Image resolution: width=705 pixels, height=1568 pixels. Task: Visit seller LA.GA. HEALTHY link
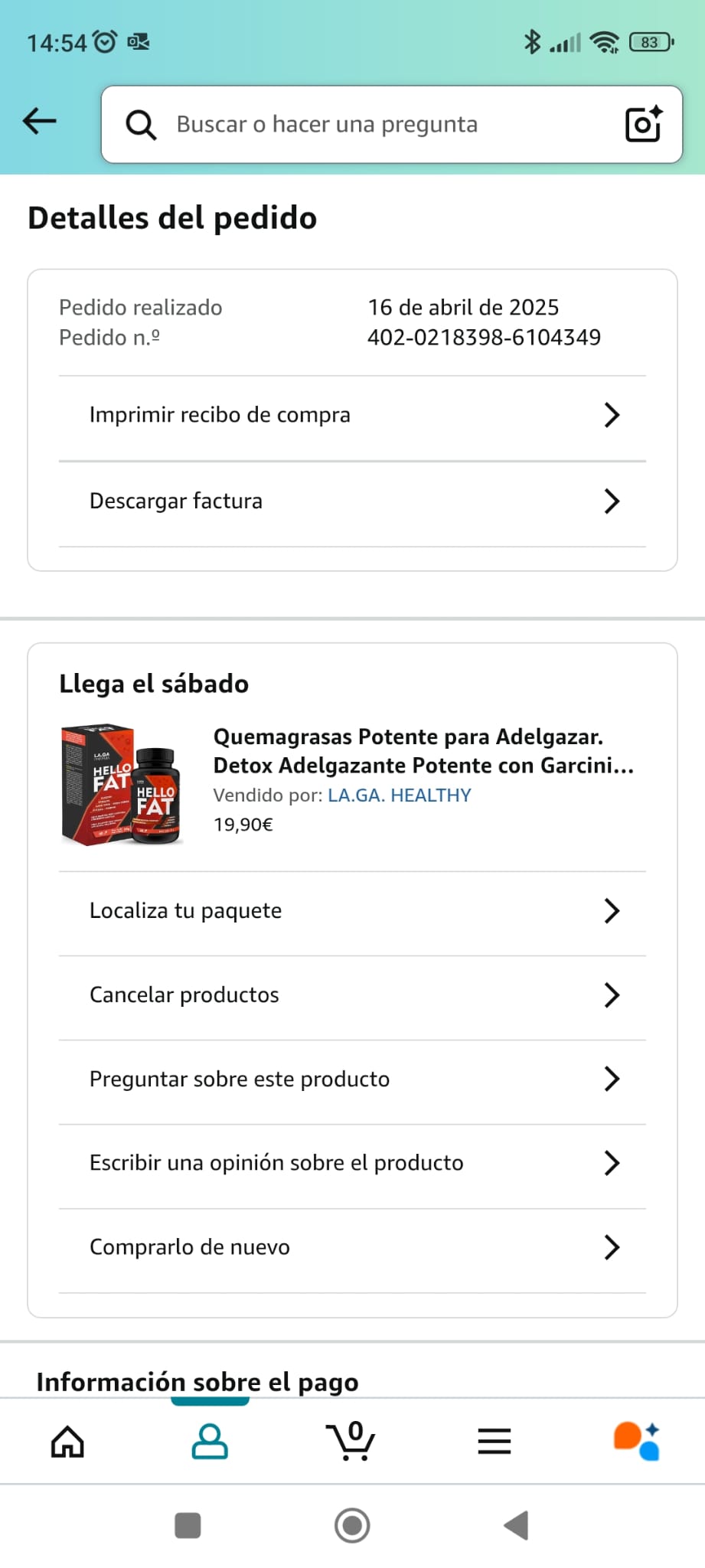click(x=399, y=795)
